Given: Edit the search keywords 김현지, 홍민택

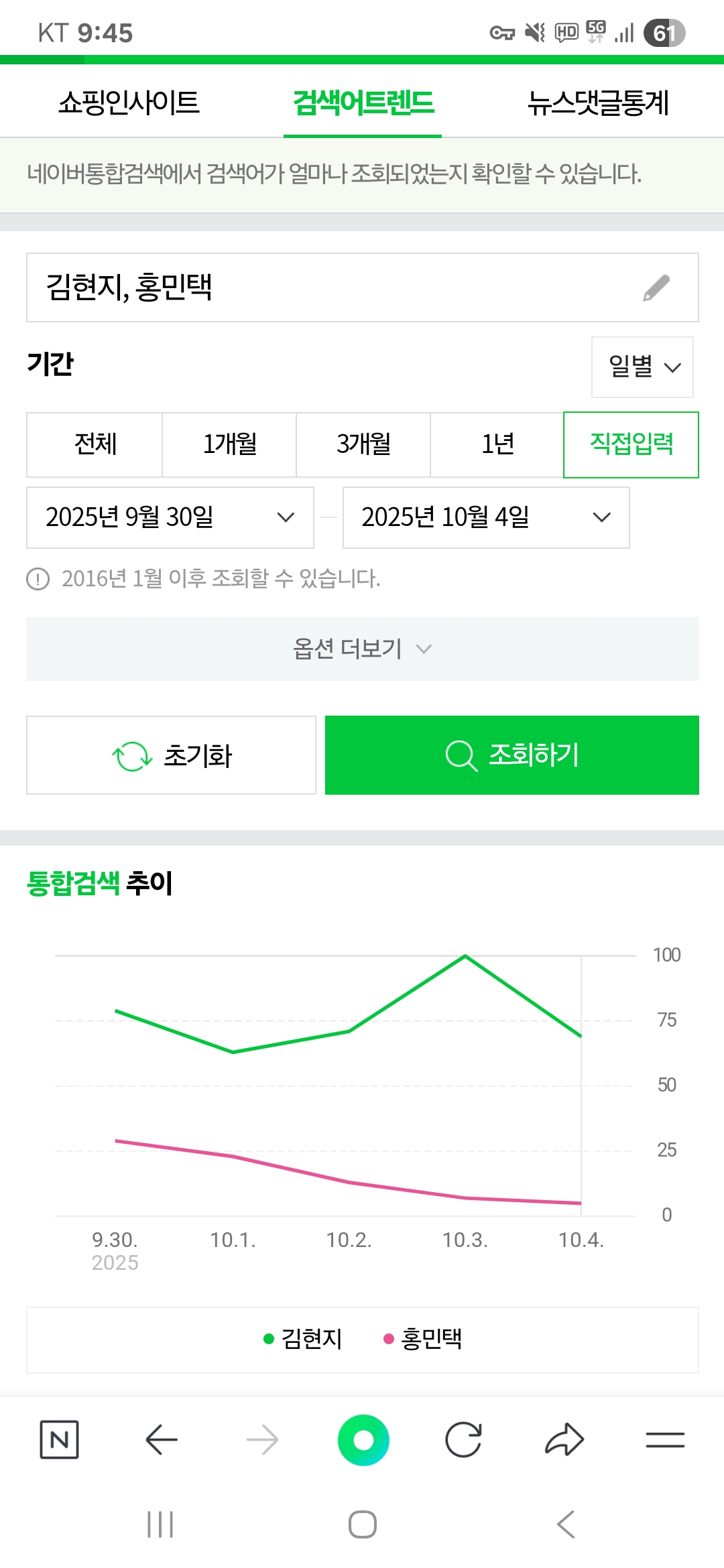Looking at the screenshot, I should (x=656, y=288).
